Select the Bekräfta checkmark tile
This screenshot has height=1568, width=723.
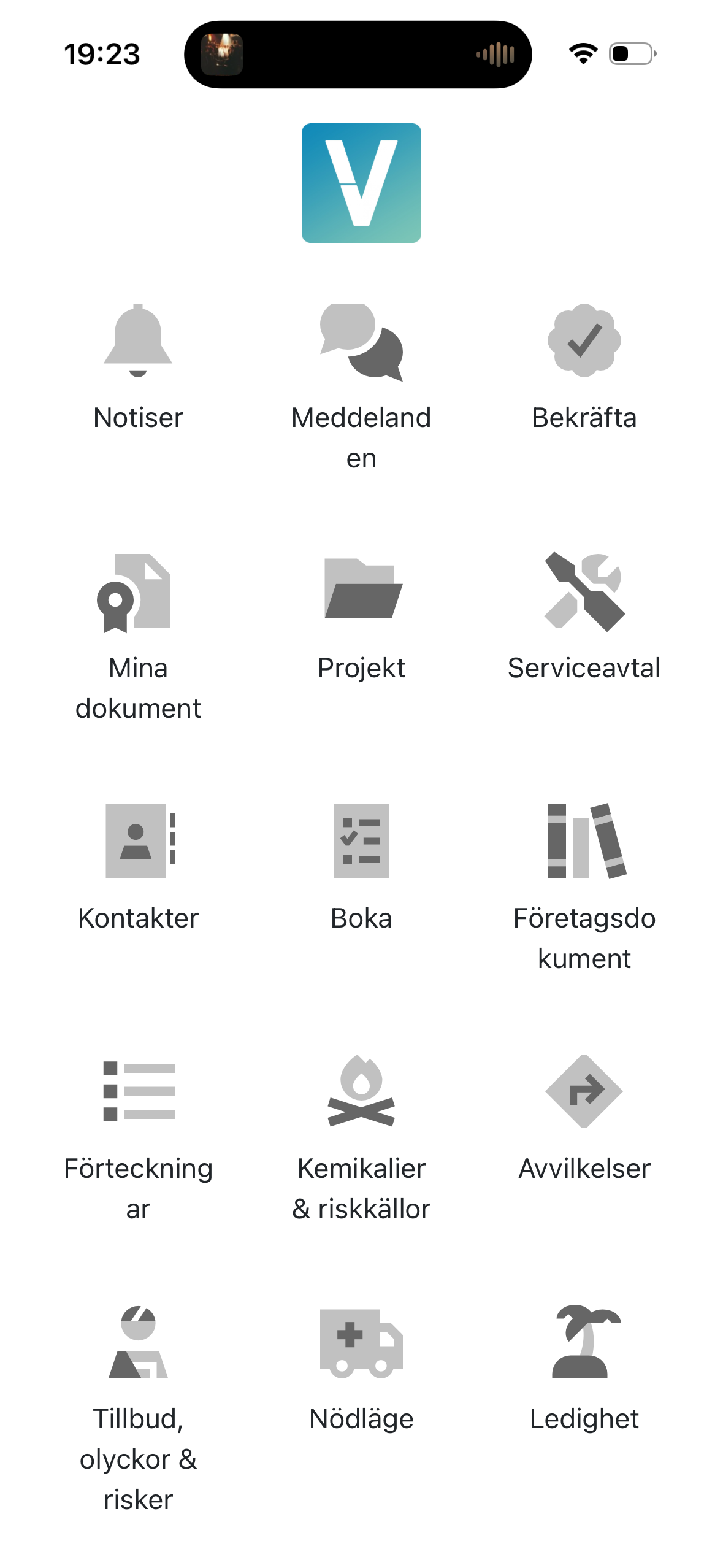[x=584, y=341]
